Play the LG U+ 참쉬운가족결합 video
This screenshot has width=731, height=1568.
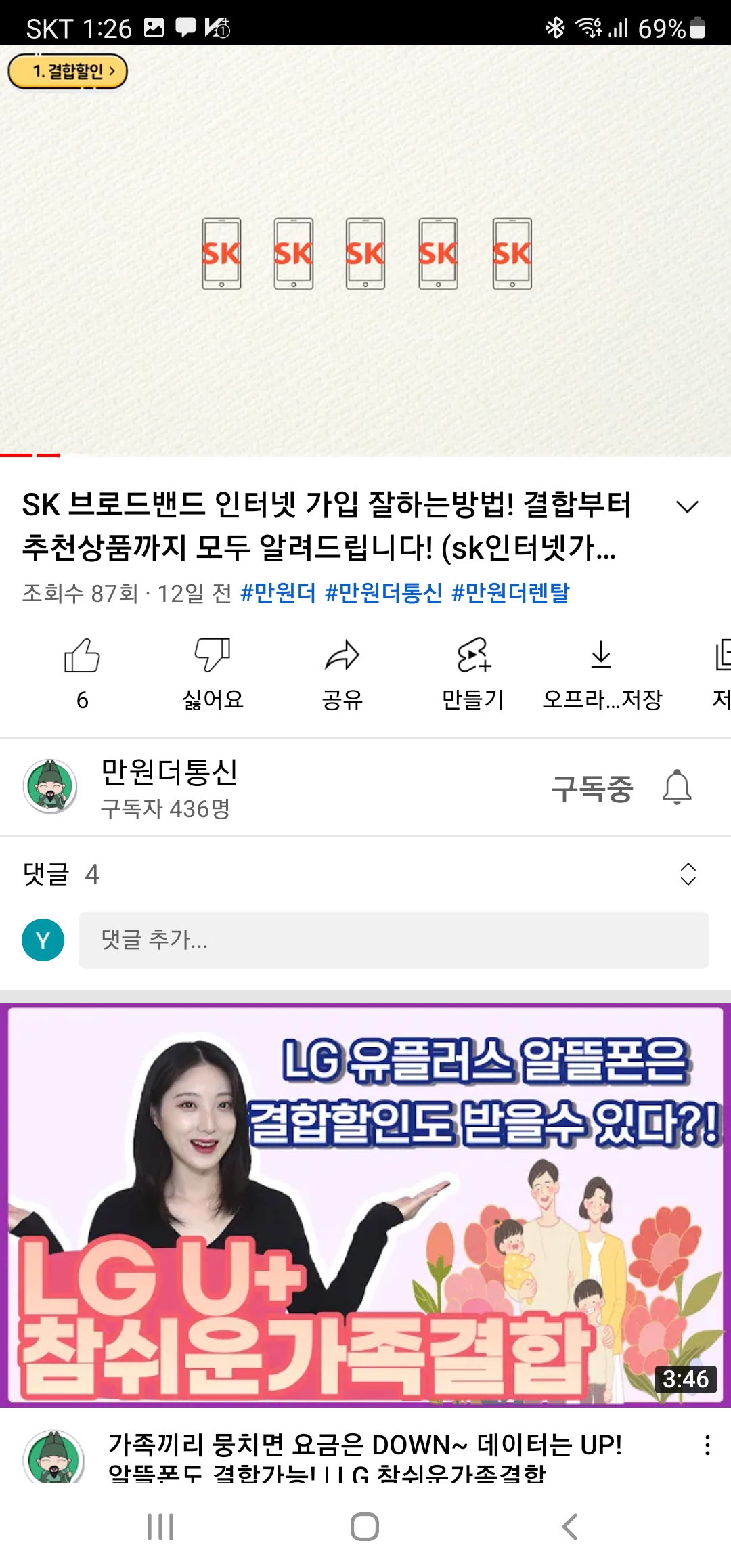pos(365,1205)
